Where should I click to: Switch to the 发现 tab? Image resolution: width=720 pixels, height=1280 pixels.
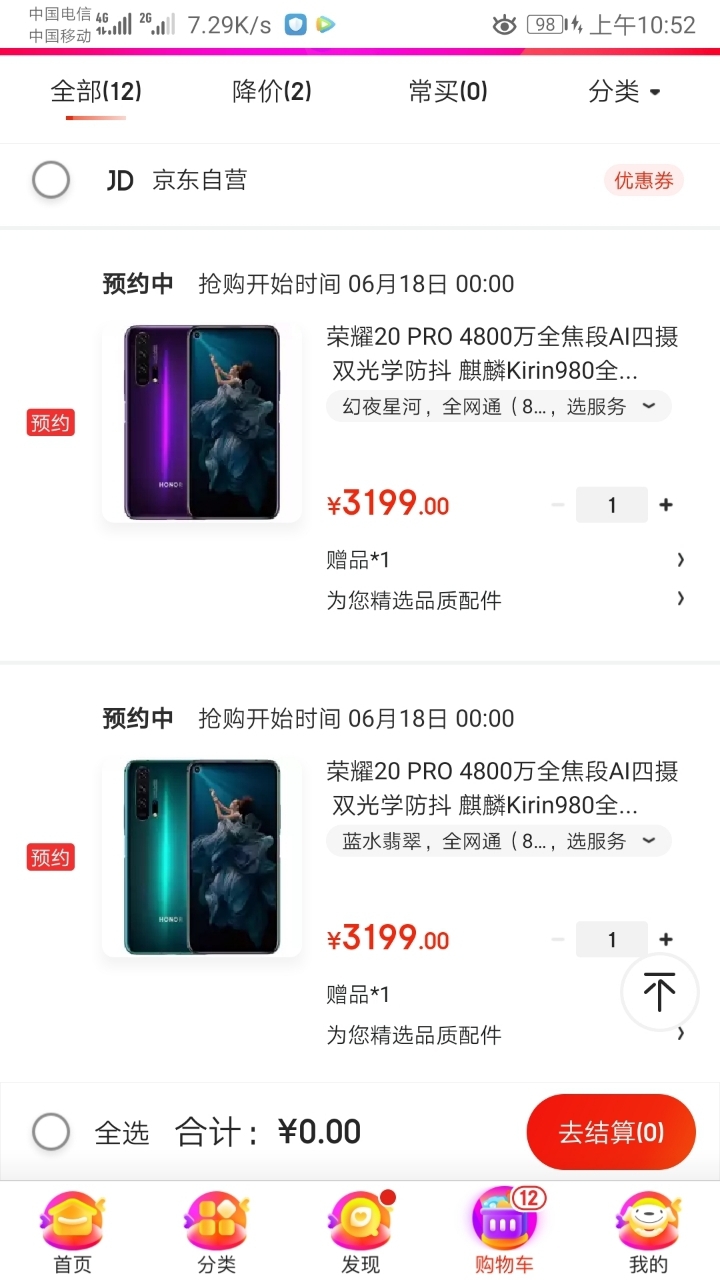pos(361,1232)
